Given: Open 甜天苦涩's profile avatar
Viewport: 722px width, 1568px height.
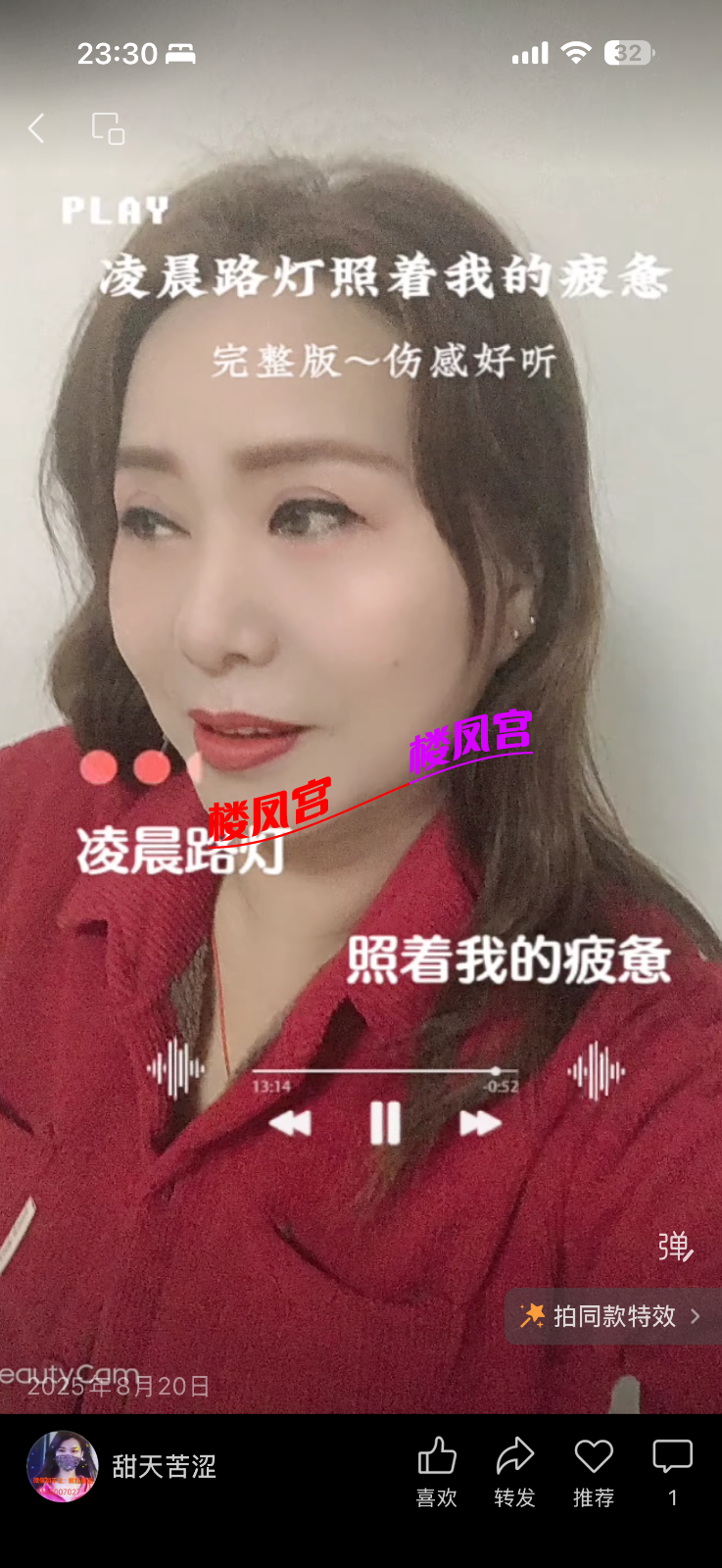Looking at the screenshot, I should [x=62, y=1466].
